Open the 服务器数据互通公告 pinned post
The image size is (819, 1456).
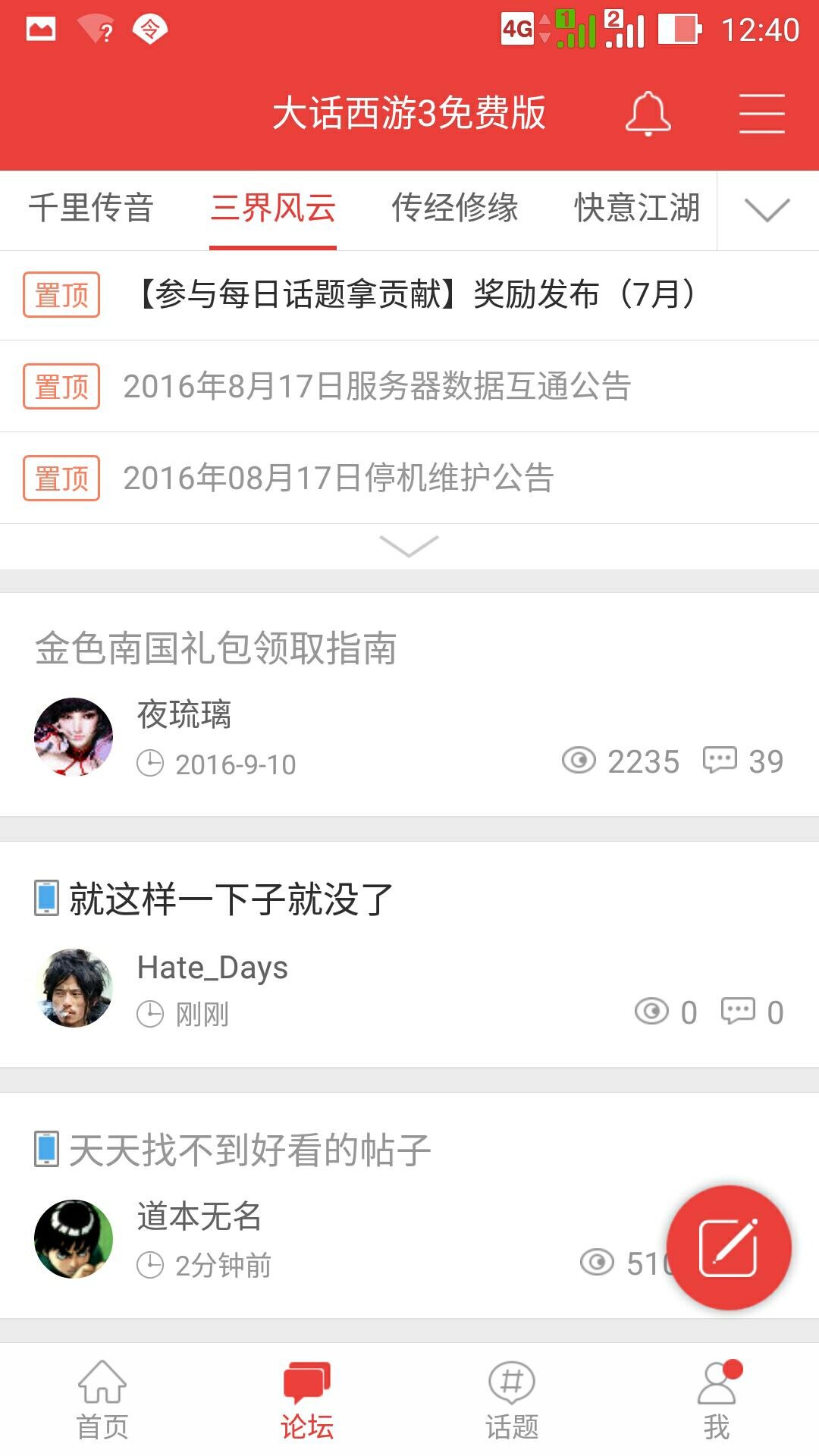pos(378,387)
